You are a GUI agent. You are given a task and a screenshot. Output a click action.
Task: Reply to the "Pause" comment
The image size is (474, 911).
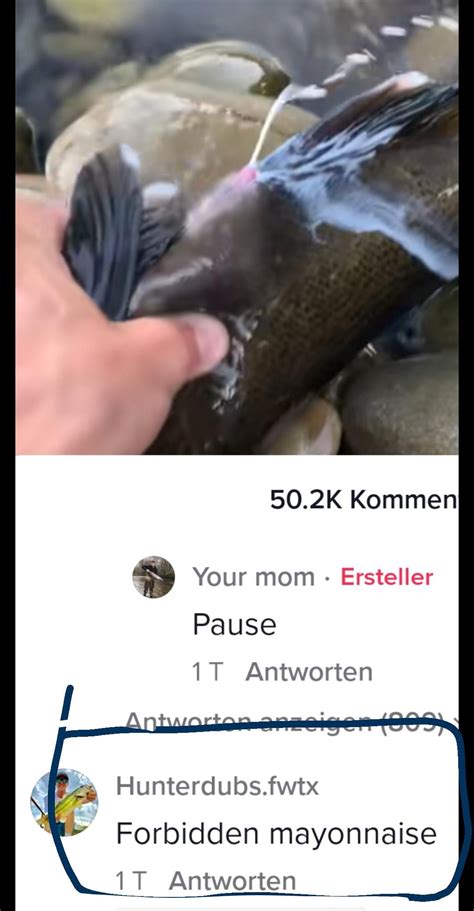308,672
